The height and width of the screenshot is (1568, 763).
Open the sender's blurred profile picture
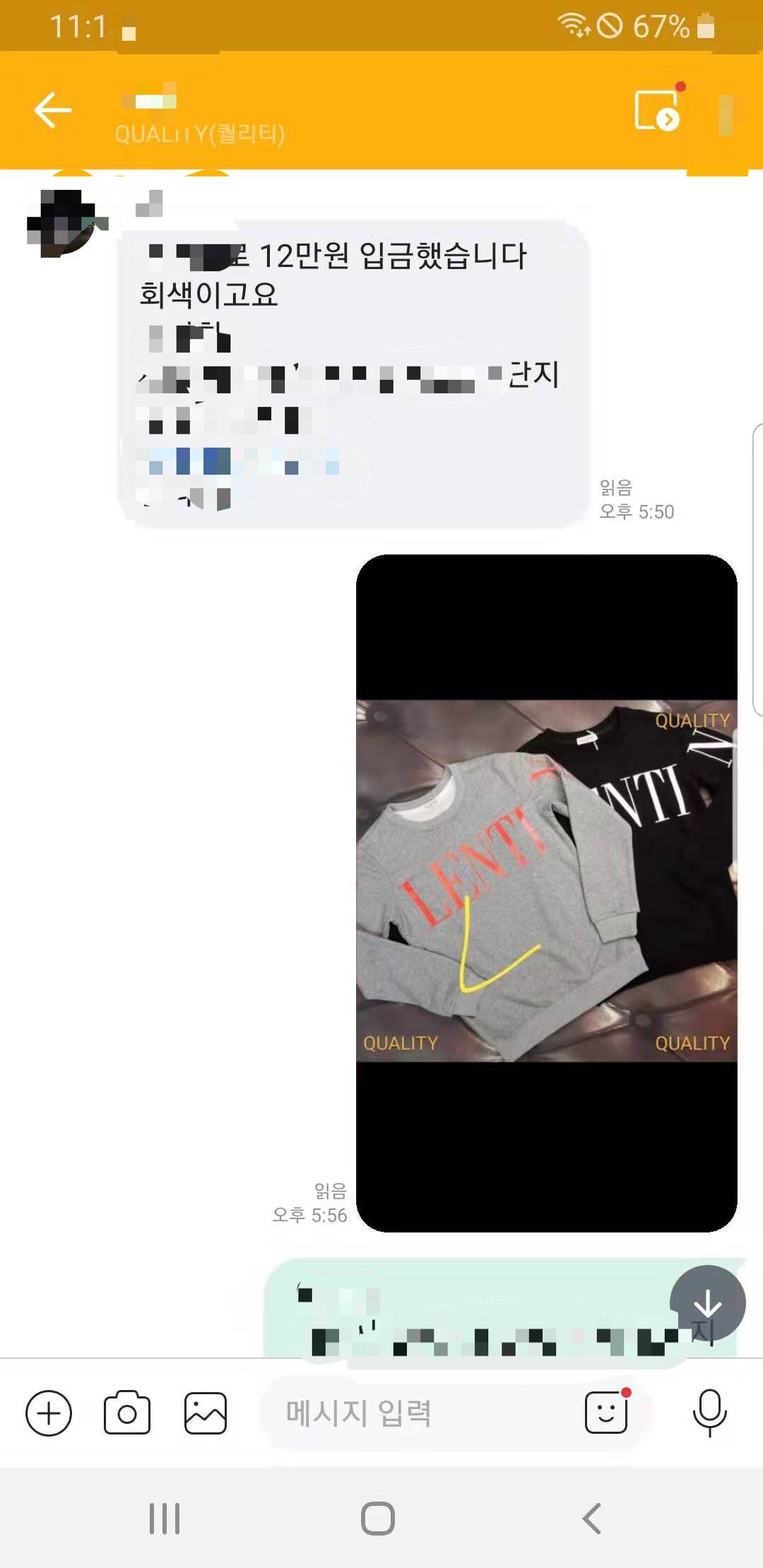coord(65,223)
